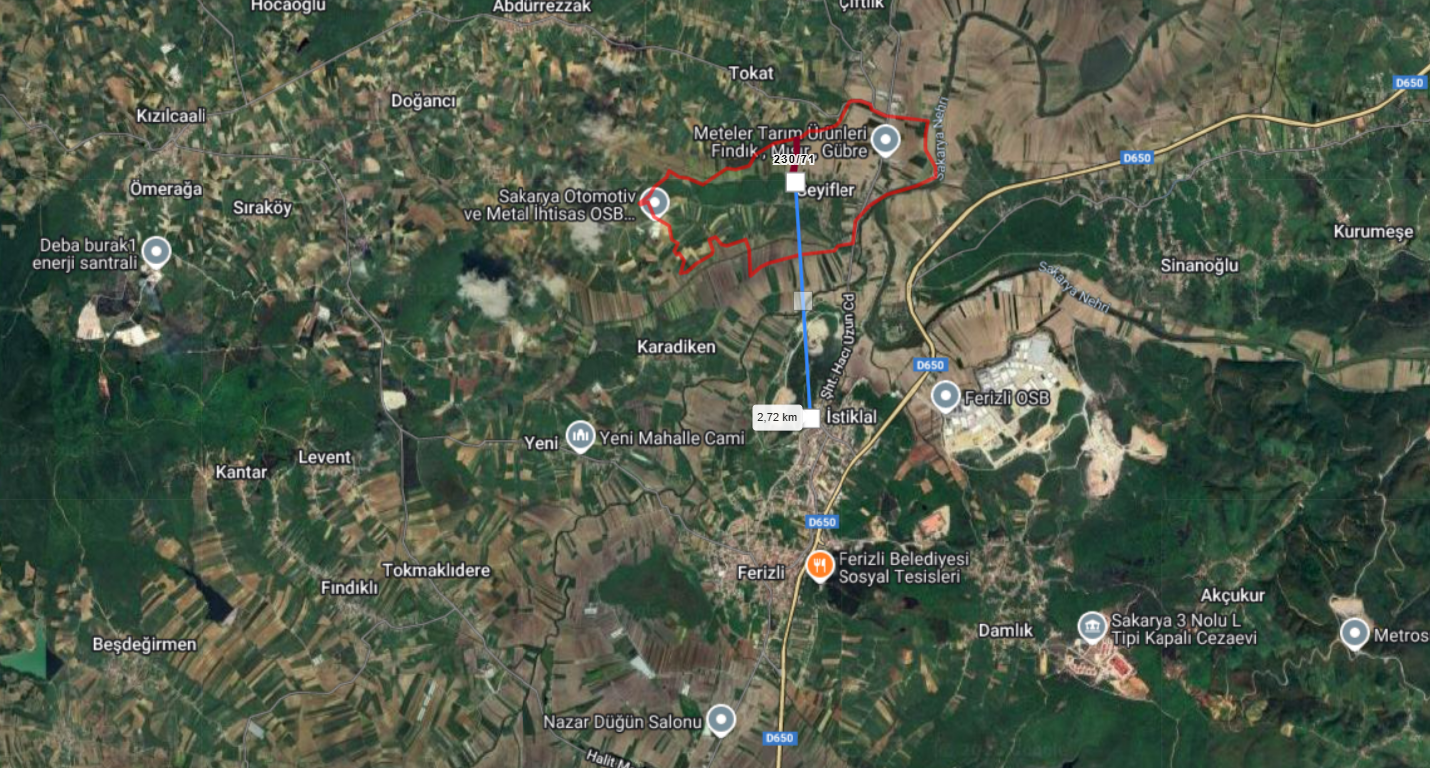This screenshot has width=1430, height=768.
Task: Open the Nazar Düğün Salonu marker
Action: tap(720, 719)
